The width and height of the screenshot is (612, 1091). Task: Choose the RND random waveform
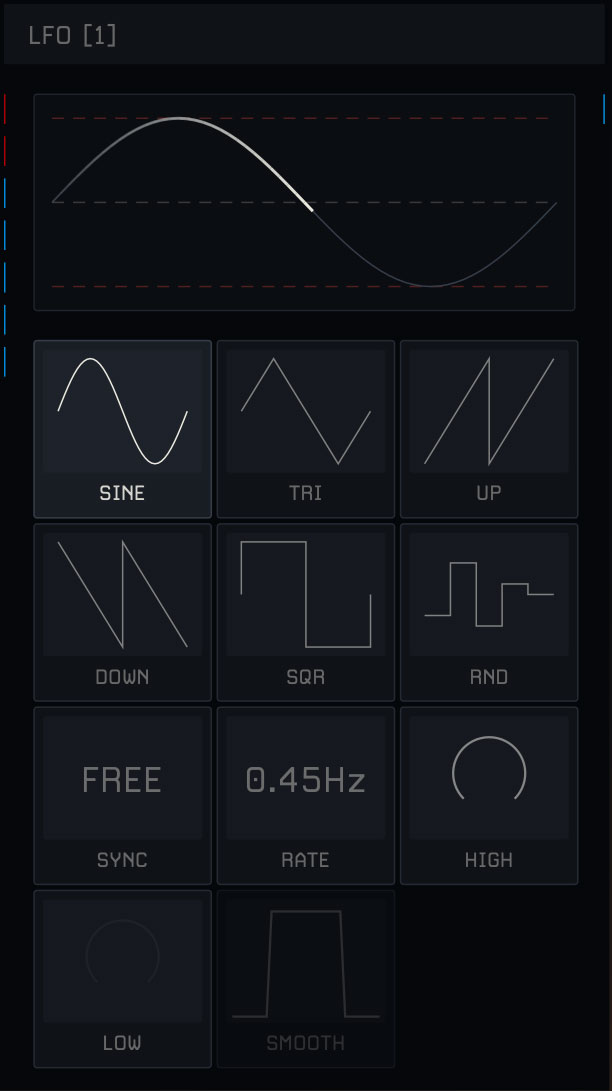pyautogui.click(x=489, y=612)
